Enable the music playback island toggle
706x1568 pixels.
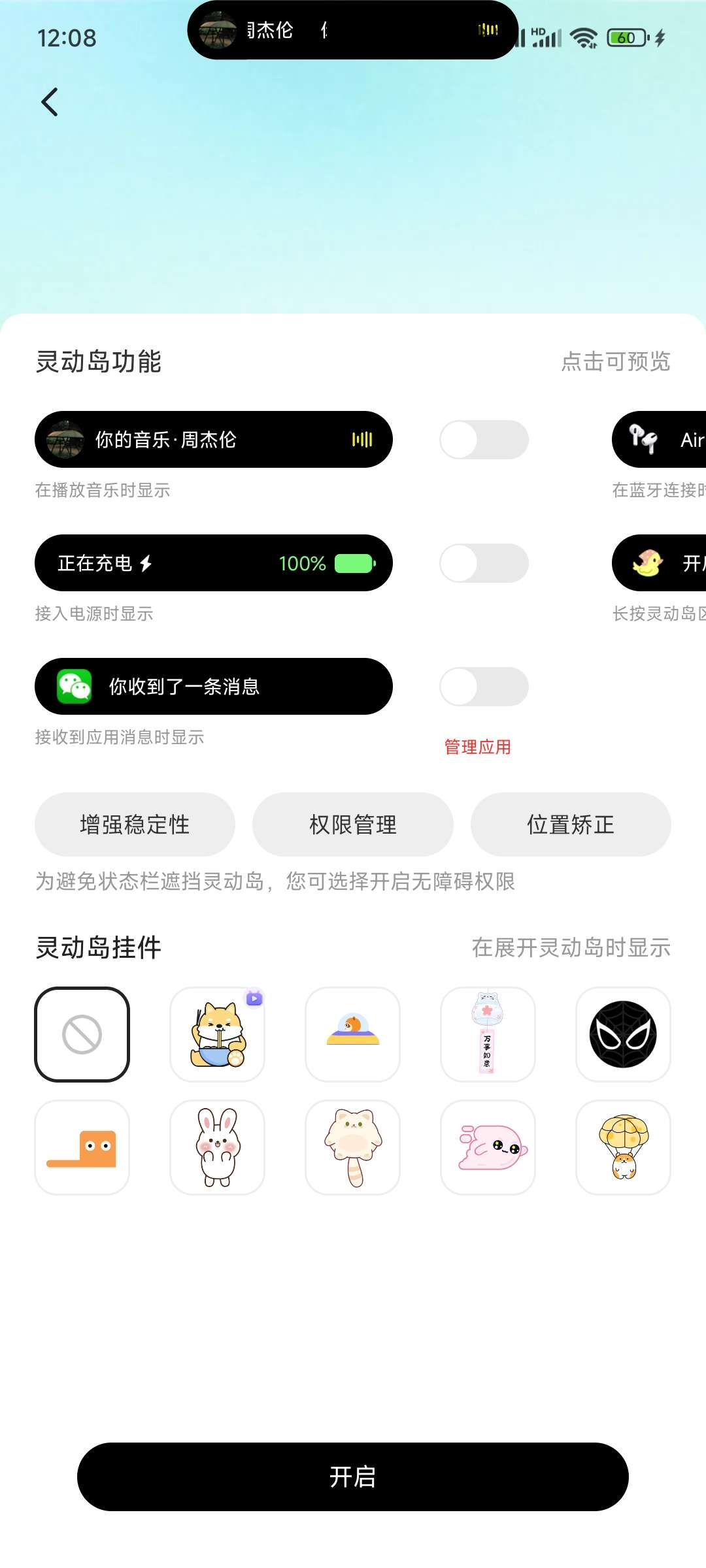pyautogui.click(x=484, y=440)
